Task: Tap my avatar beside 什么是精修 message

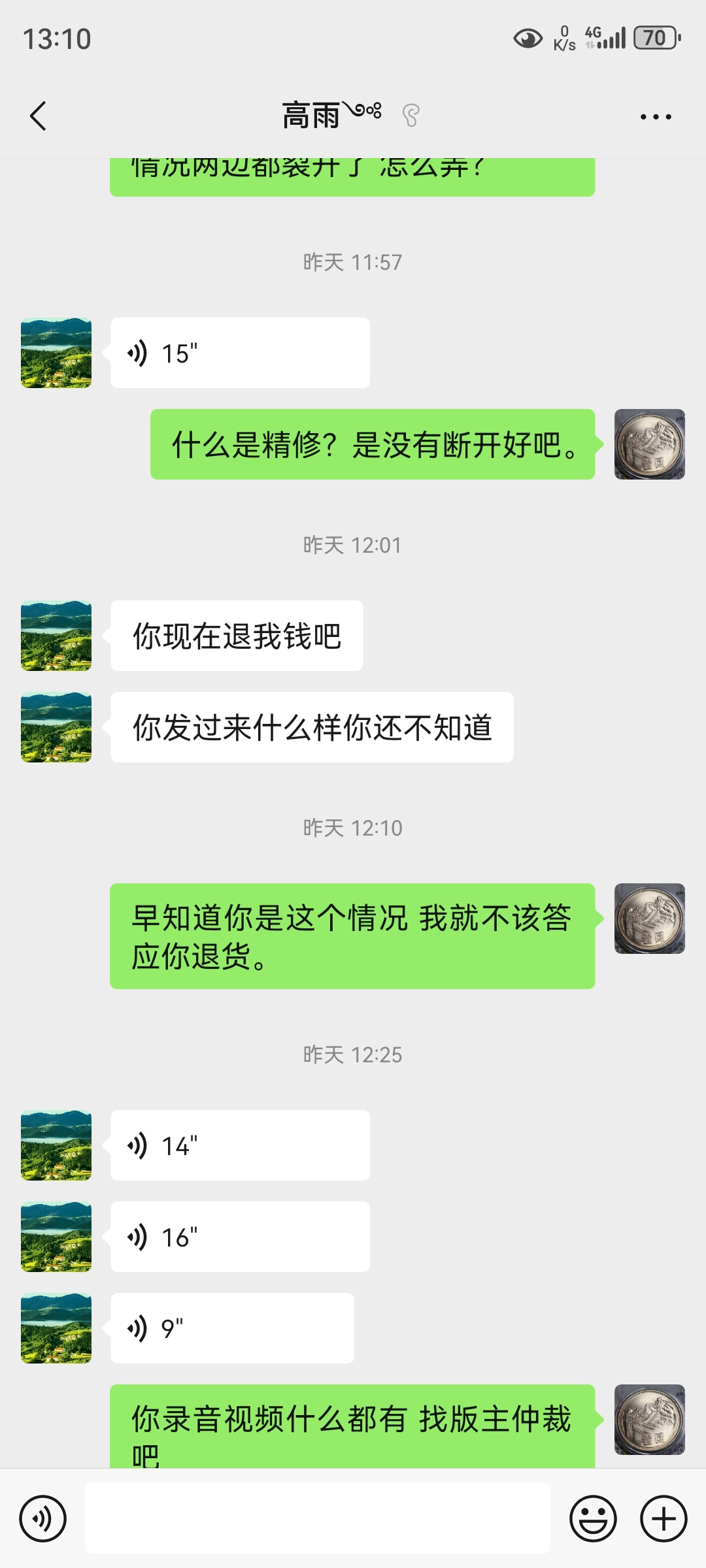Action: coord(649,444)
